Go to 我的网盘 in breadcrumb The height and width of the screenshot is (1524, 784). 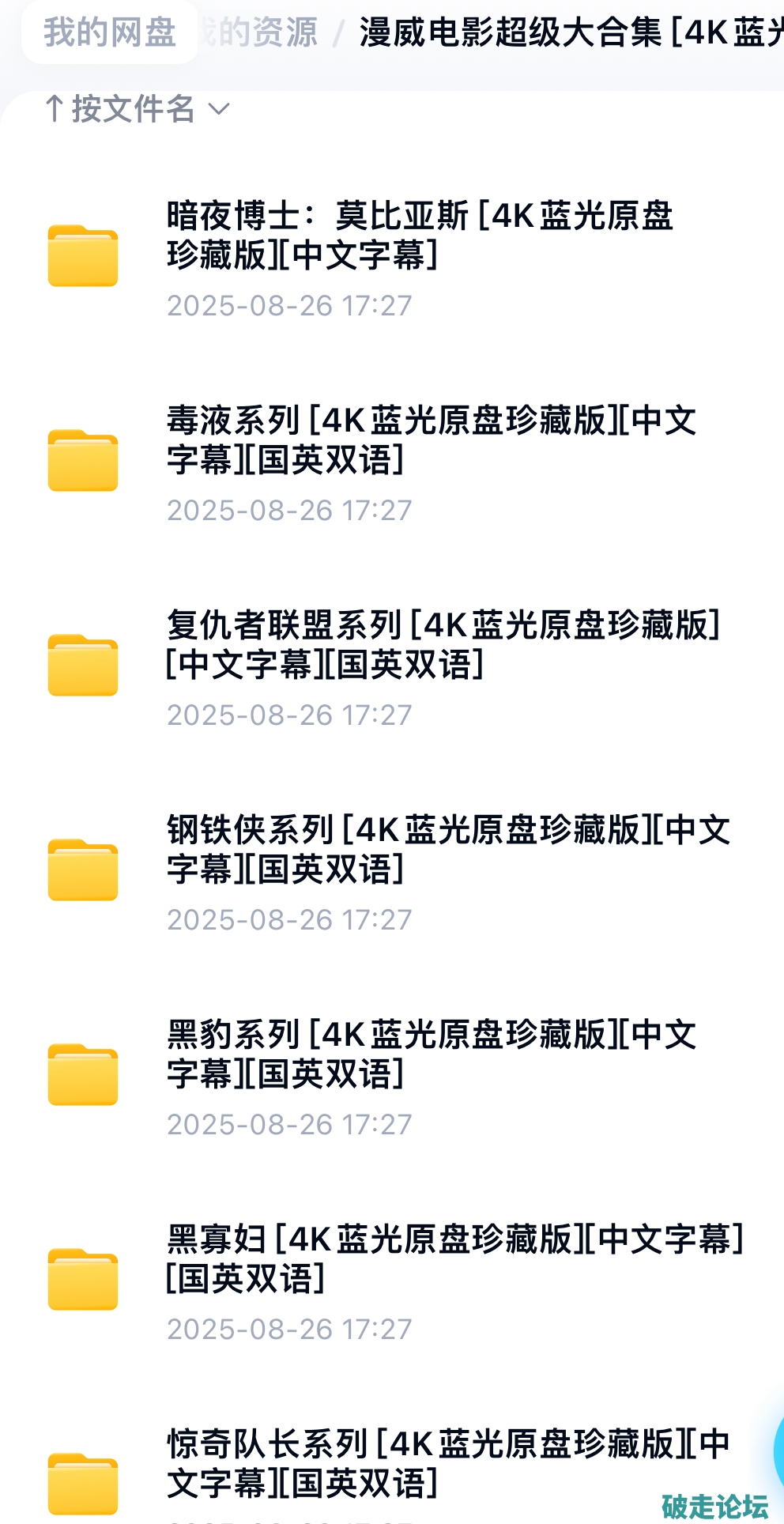pos(109,32)
